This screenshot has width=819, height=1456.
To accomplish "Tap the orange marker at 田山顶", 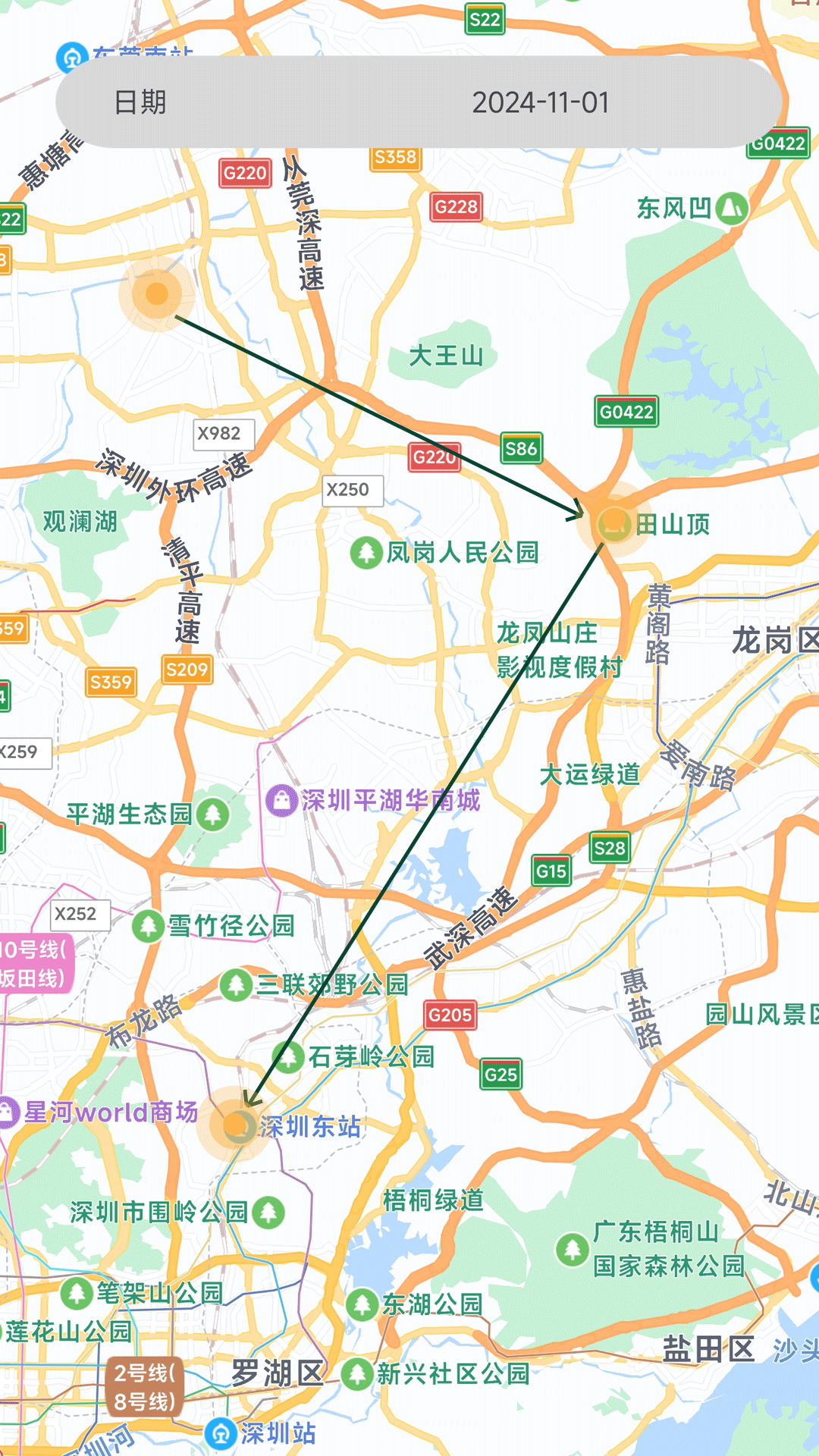I will (613, 522).
